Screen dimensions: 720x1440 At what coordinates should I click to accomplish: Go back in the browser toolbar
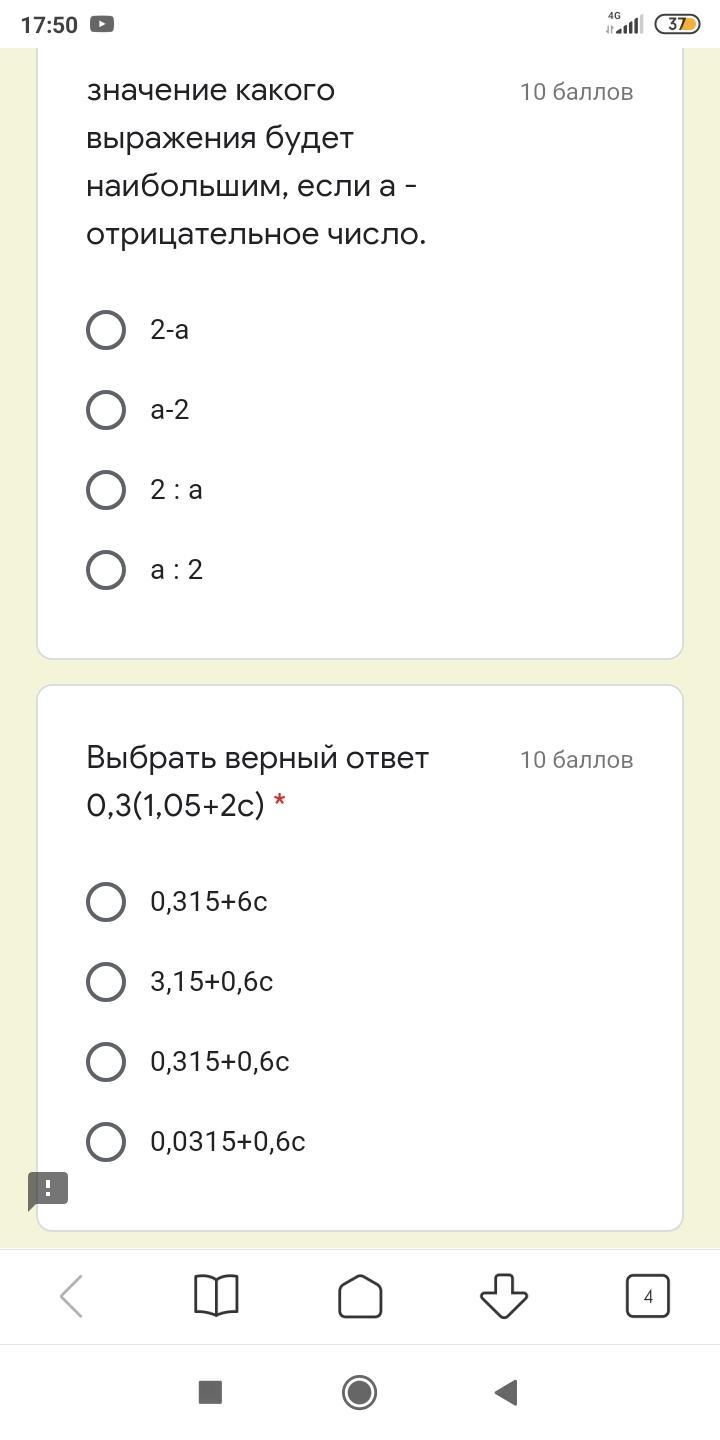point(72,1297)
